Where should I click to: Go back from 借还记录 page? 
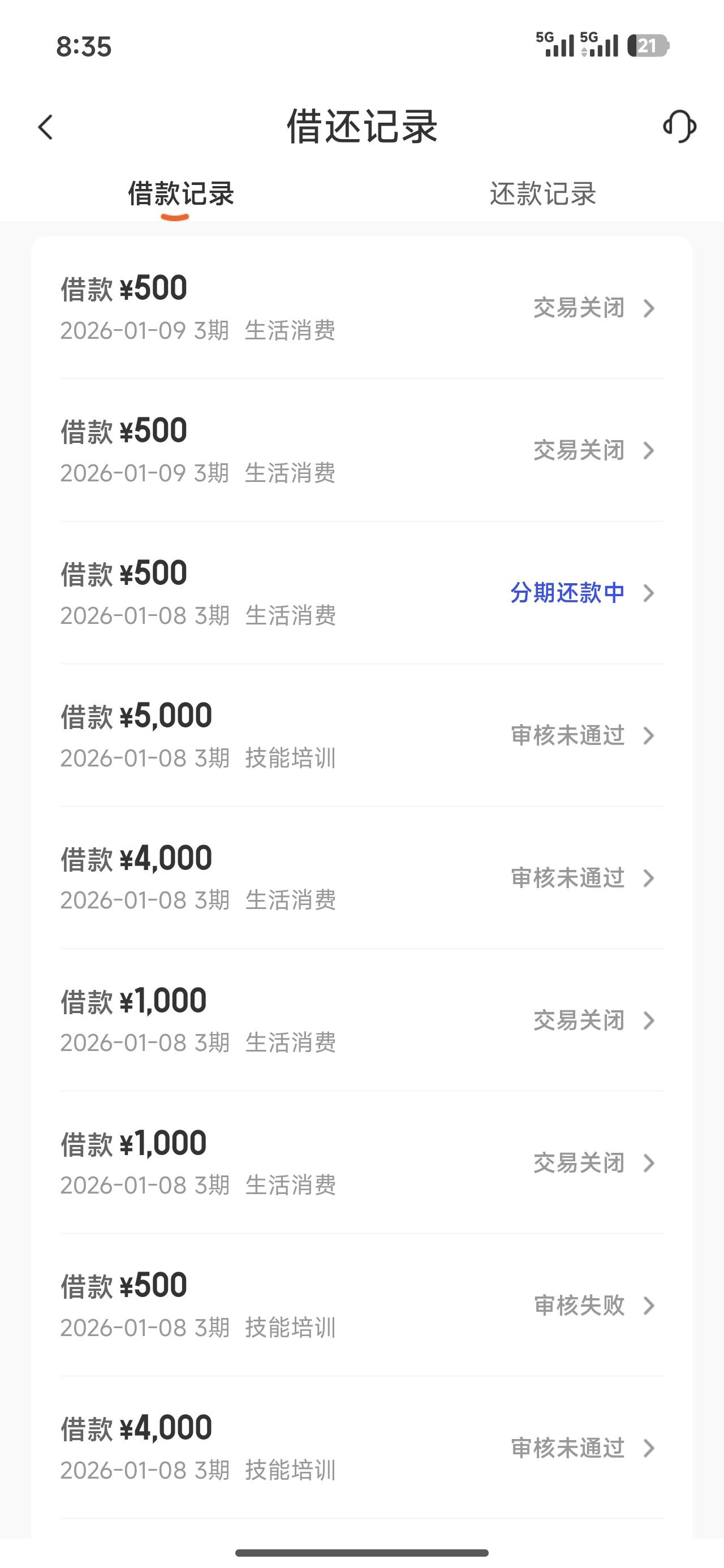pos(46,127)
